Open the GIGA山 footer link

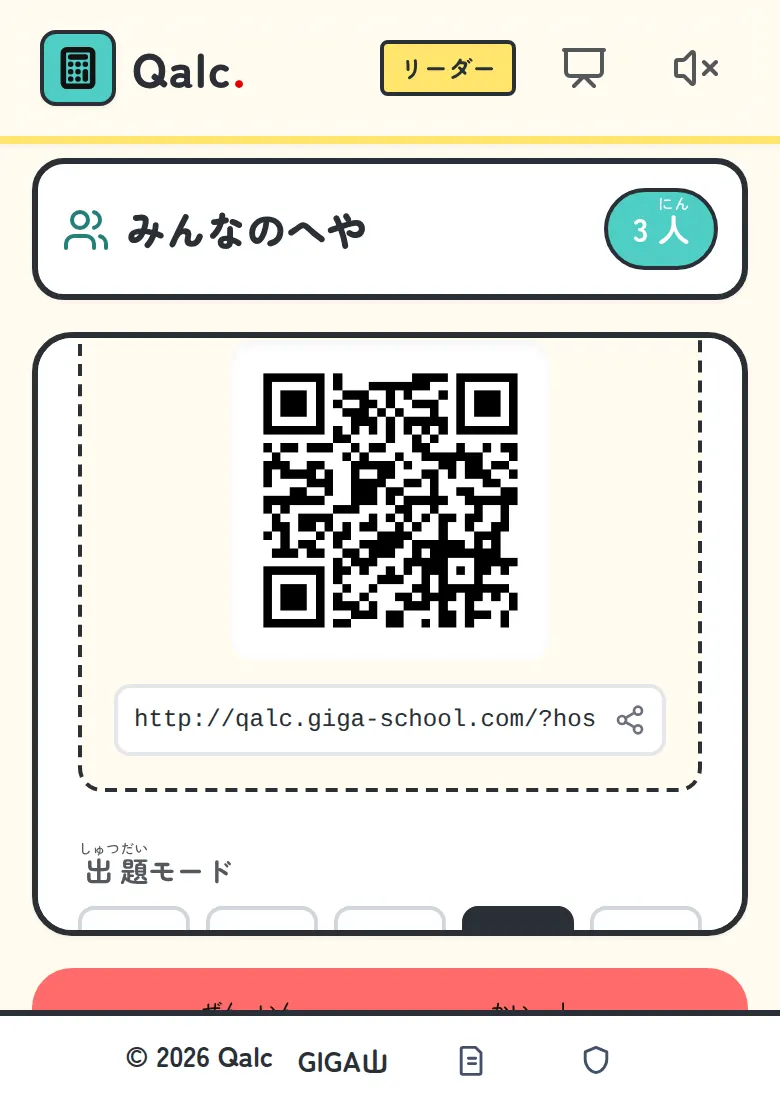pyautogui.click(x=343, y=1062)
